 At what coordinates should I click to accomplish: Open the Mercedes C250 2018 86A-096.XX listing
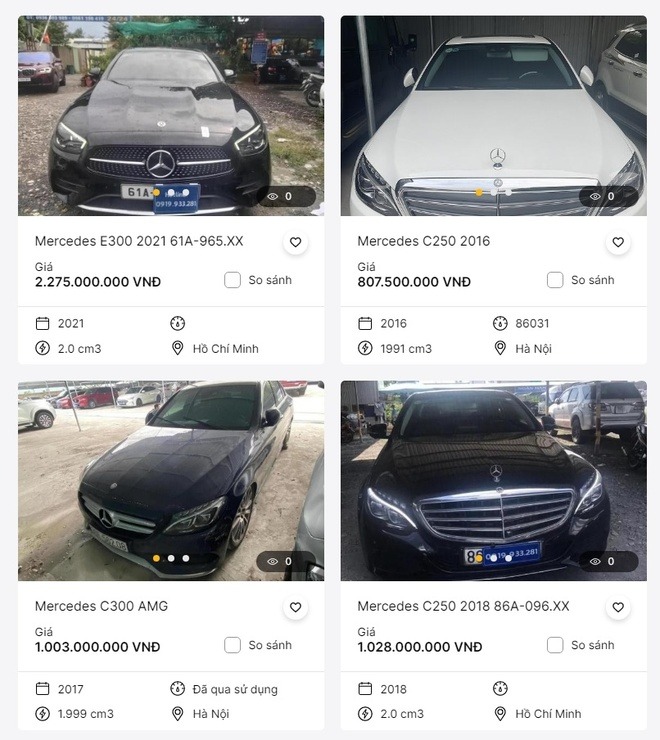[x=463, y=606]
